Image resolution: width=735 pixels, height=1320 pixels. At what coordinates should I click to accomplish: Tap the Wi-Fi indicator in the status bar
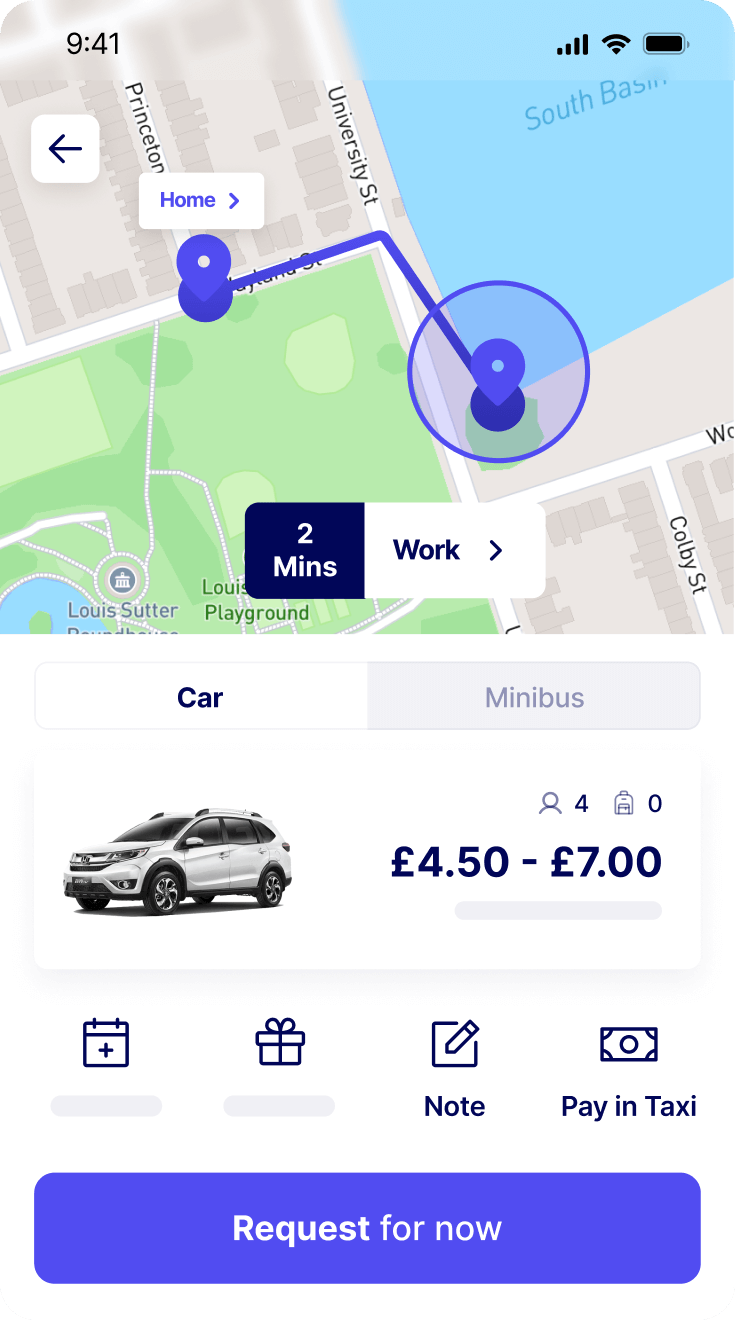coord(616,43)
